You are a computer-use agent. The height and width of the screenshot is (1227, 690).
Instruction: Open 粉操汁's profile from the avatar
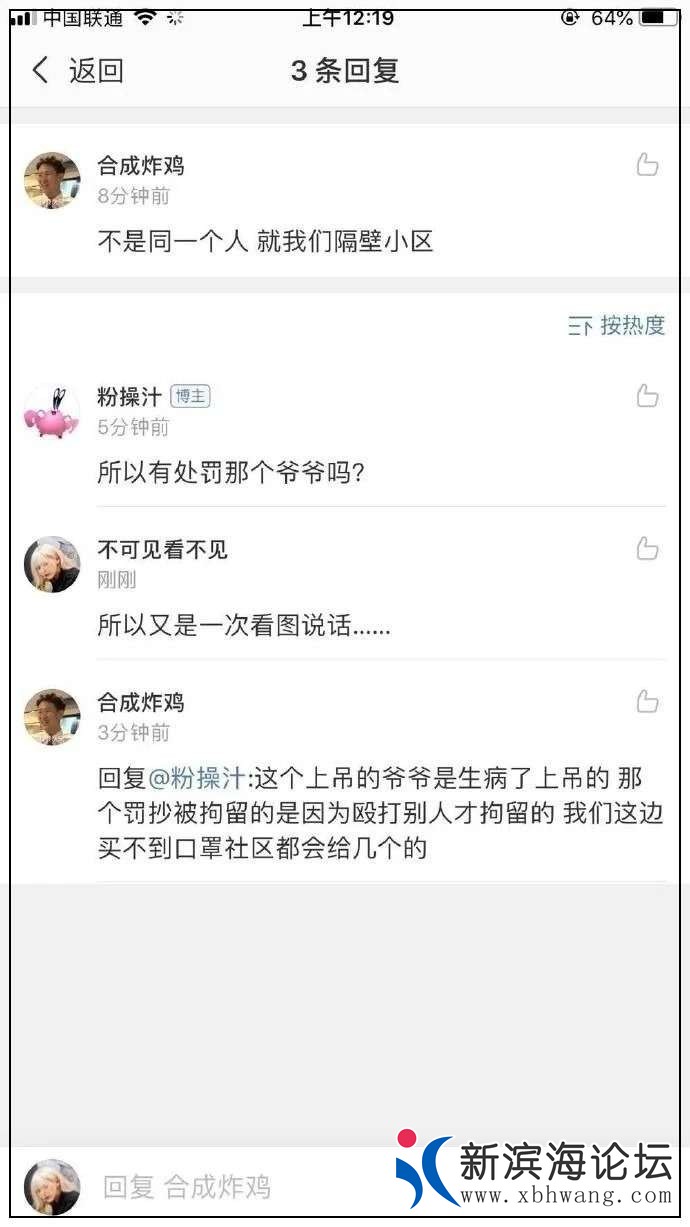(x=52, y=411)
